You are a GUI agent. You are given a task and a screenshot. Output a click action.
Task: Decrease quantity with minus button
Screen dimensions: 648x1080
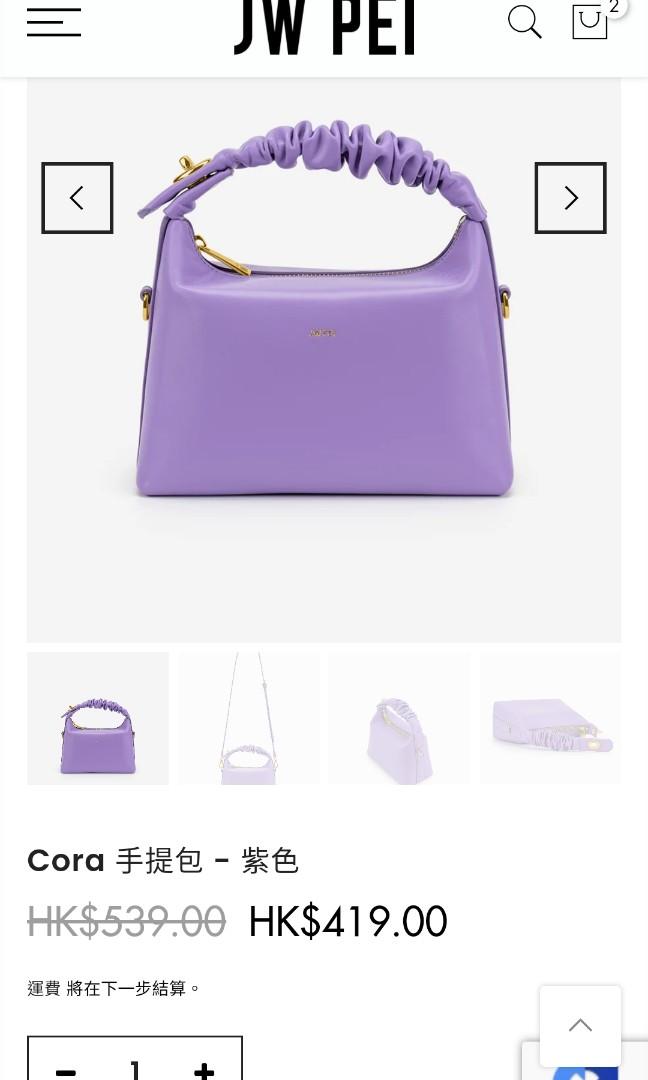click(x=66, y=1070)
